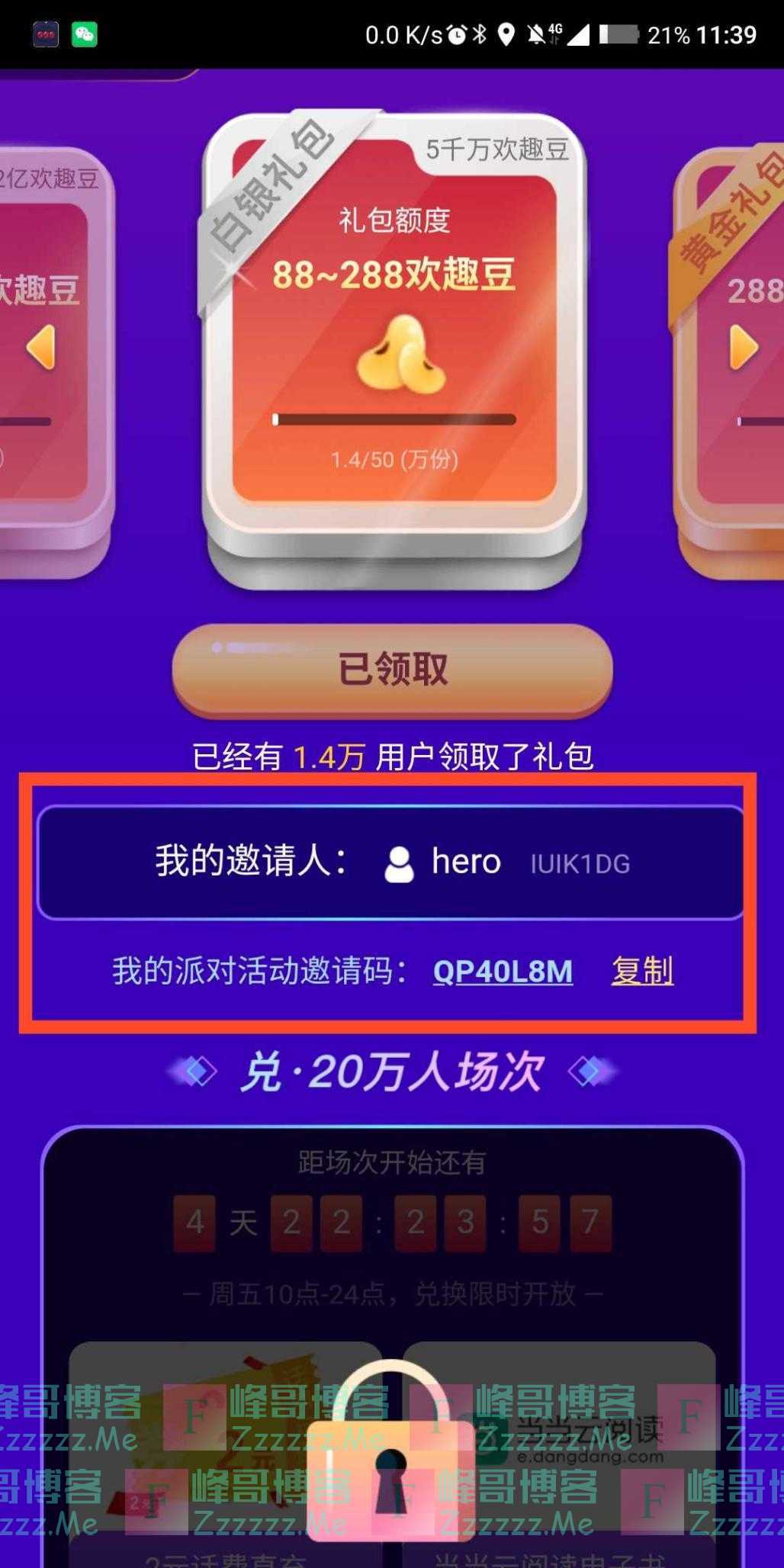Image resolution: width=784 pixels, height=1568 pixels.
Task: Select the invitation code QP40L8M link
Action: point(503,971)
